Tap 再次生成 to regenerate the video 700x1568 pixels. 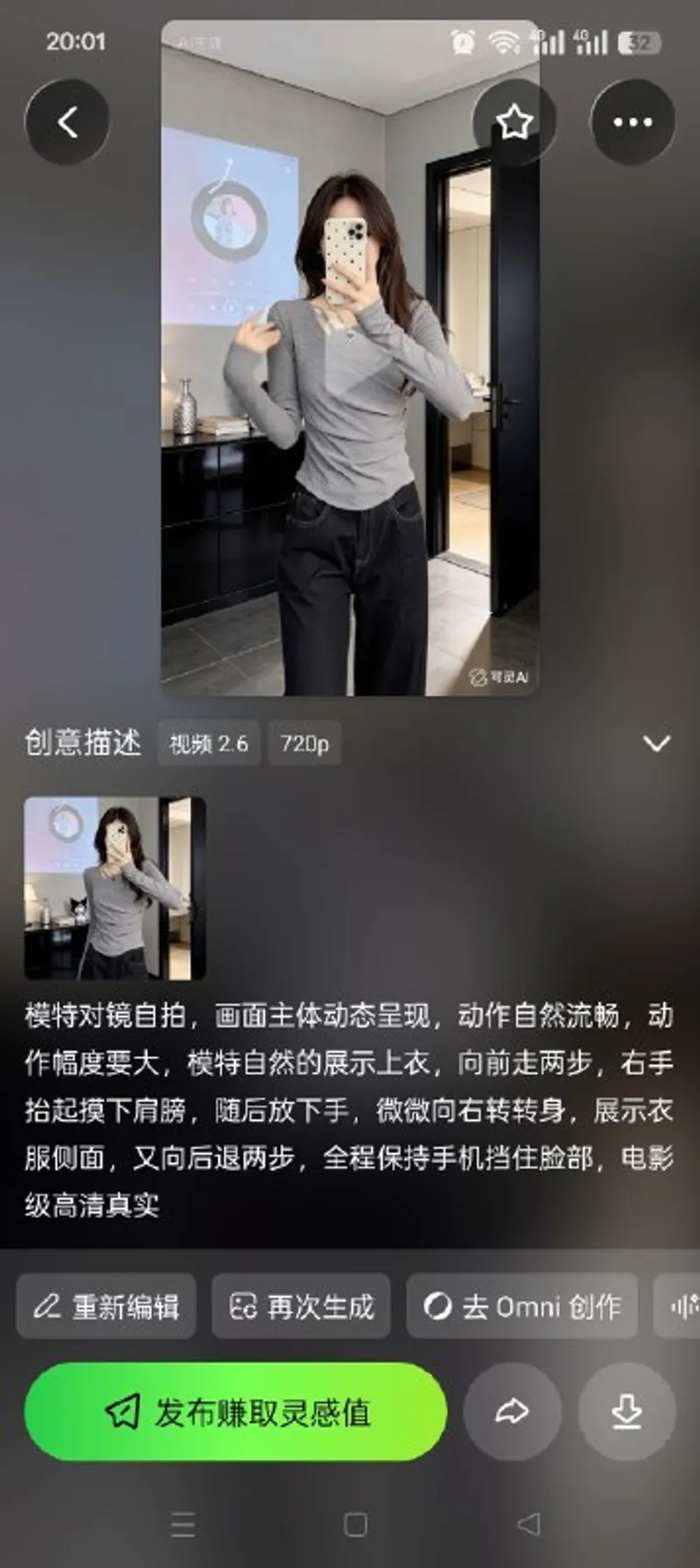pos(300,1307)
